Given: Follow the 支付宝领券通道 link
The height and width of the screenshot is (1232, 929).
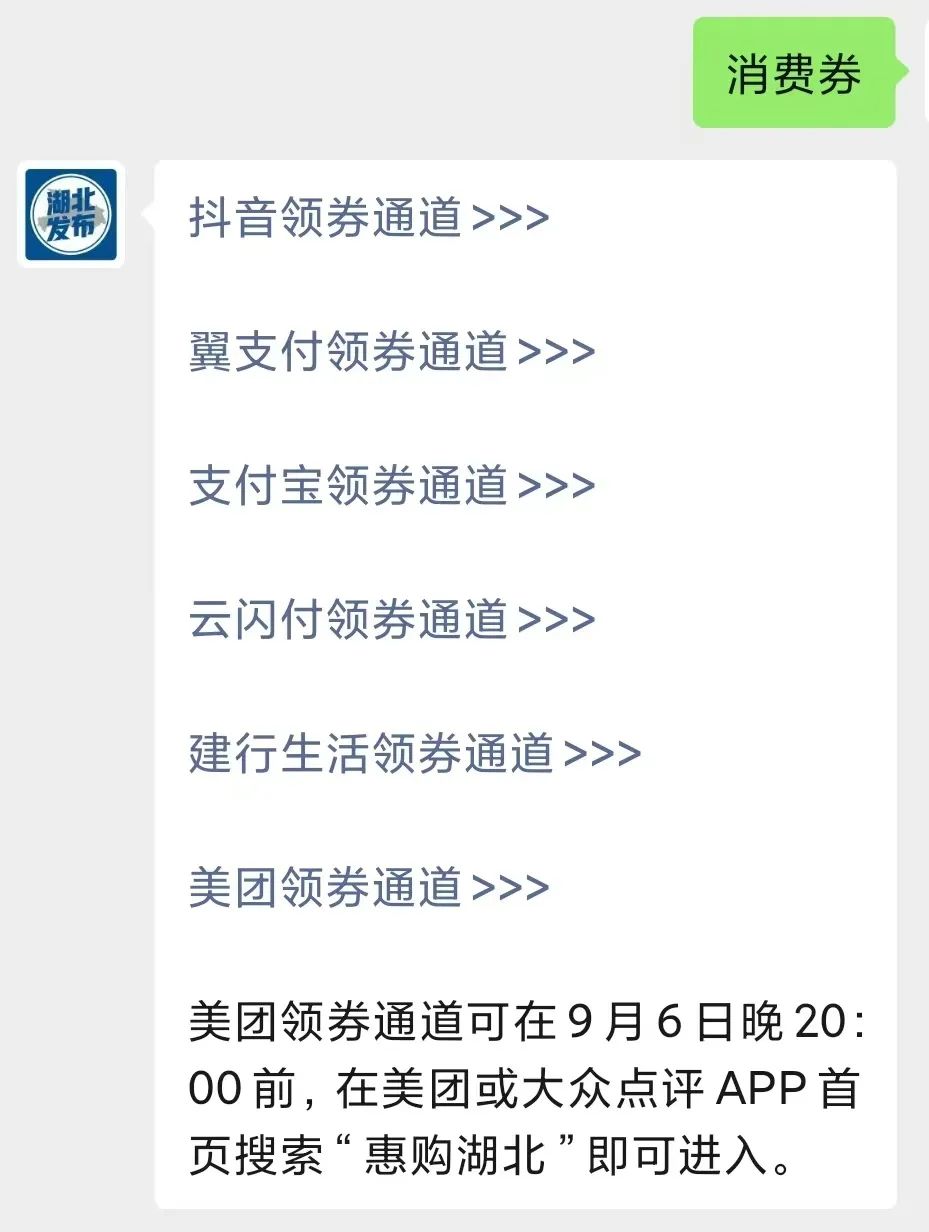Looking at the screenshot, I should (391, 486).
